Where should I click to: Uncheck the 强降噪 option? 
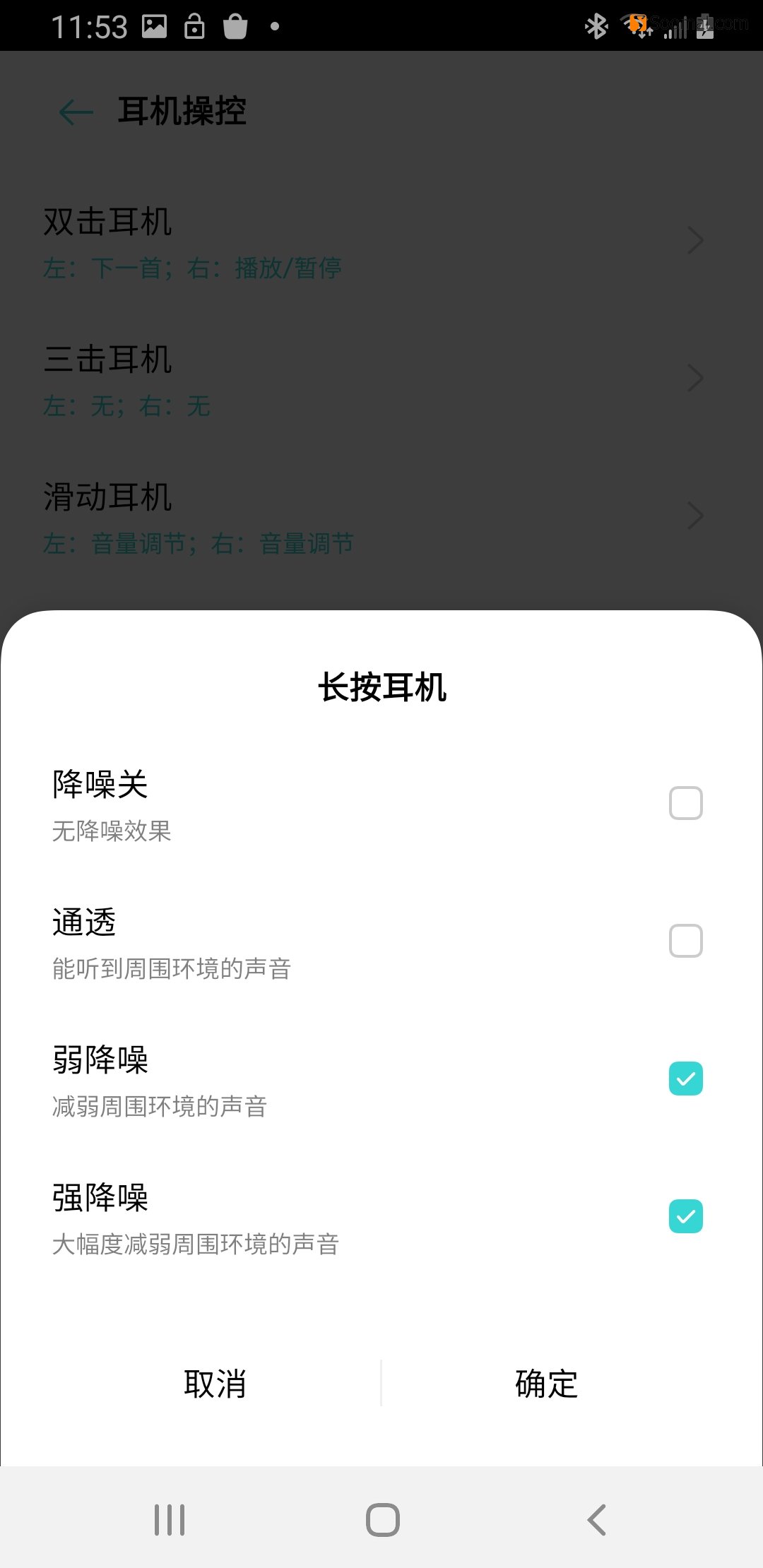[685, 1216]
